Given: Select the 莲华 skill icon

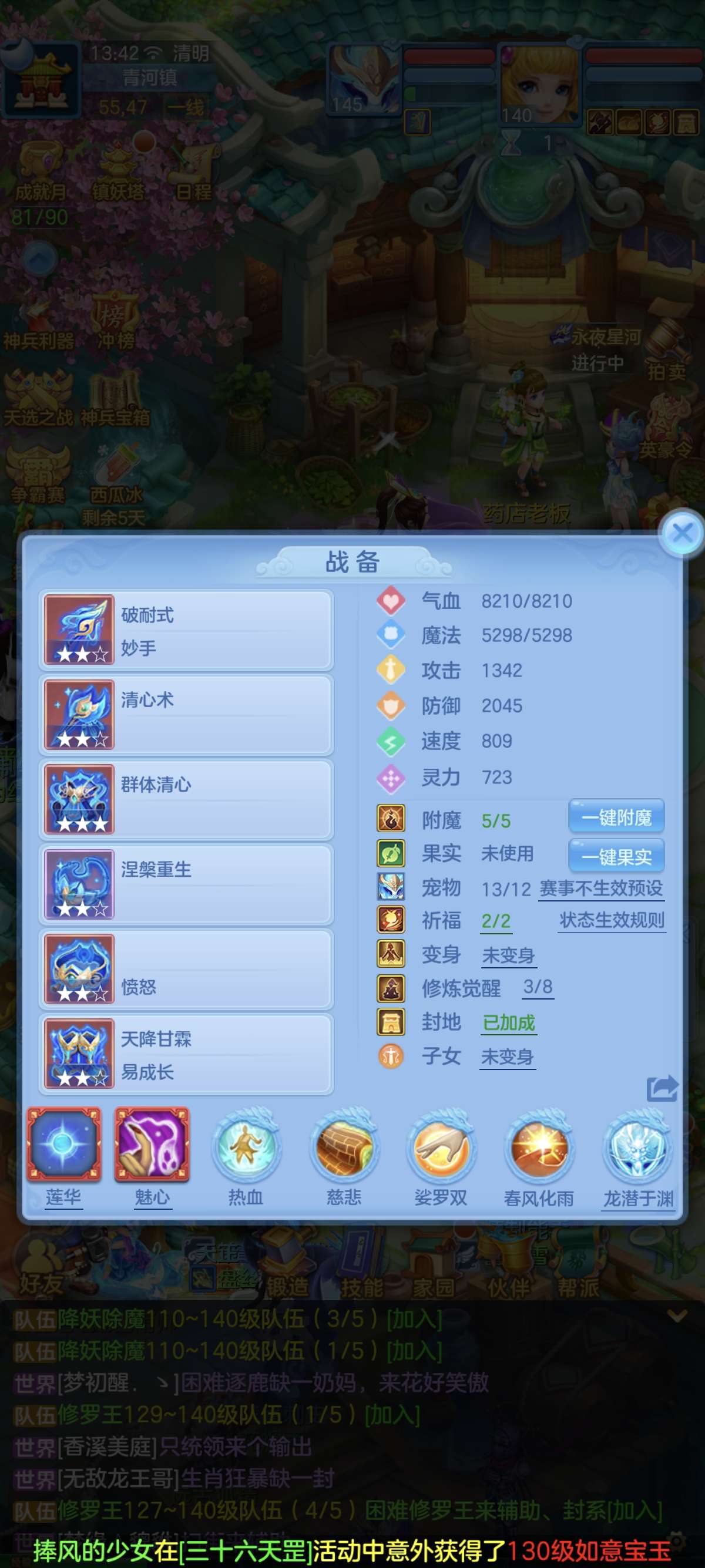Looking at the screenshot, I should [64, 1145].
